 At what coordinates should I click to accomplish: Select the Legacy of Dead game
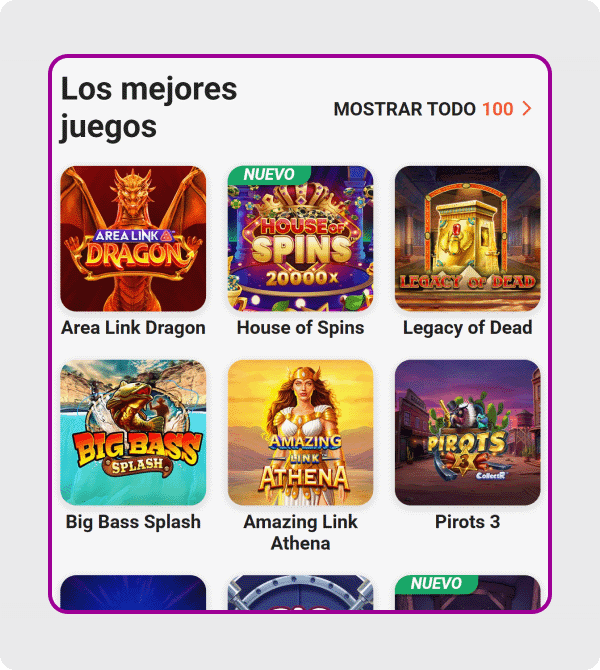[x=467, y=239]
